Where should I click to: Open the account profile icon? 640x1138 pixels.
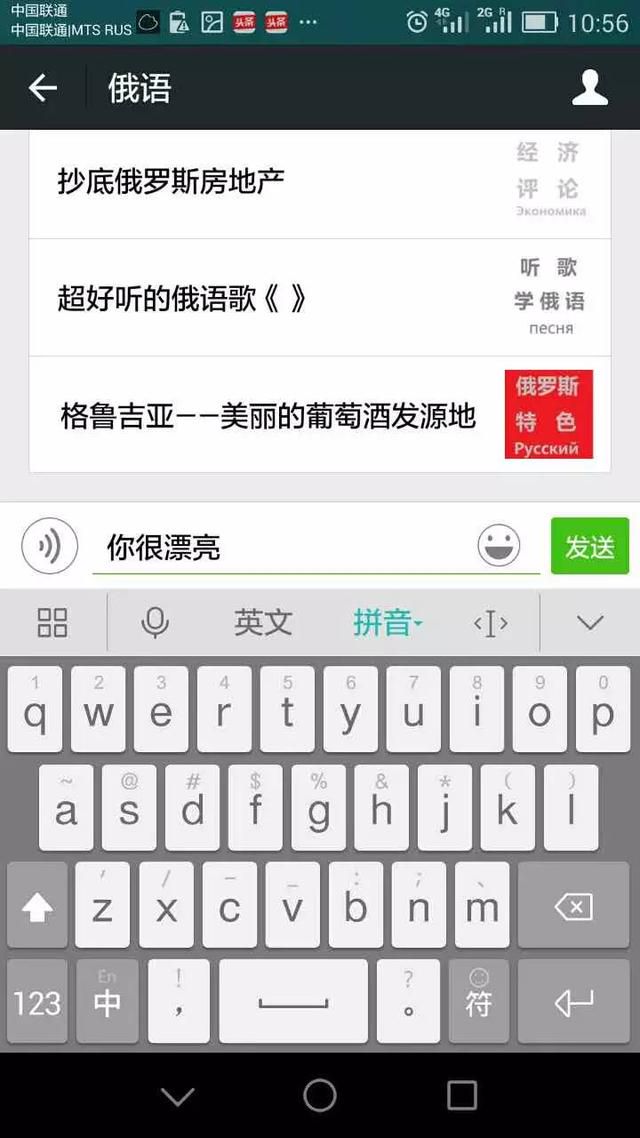click(x=589, y=88)
